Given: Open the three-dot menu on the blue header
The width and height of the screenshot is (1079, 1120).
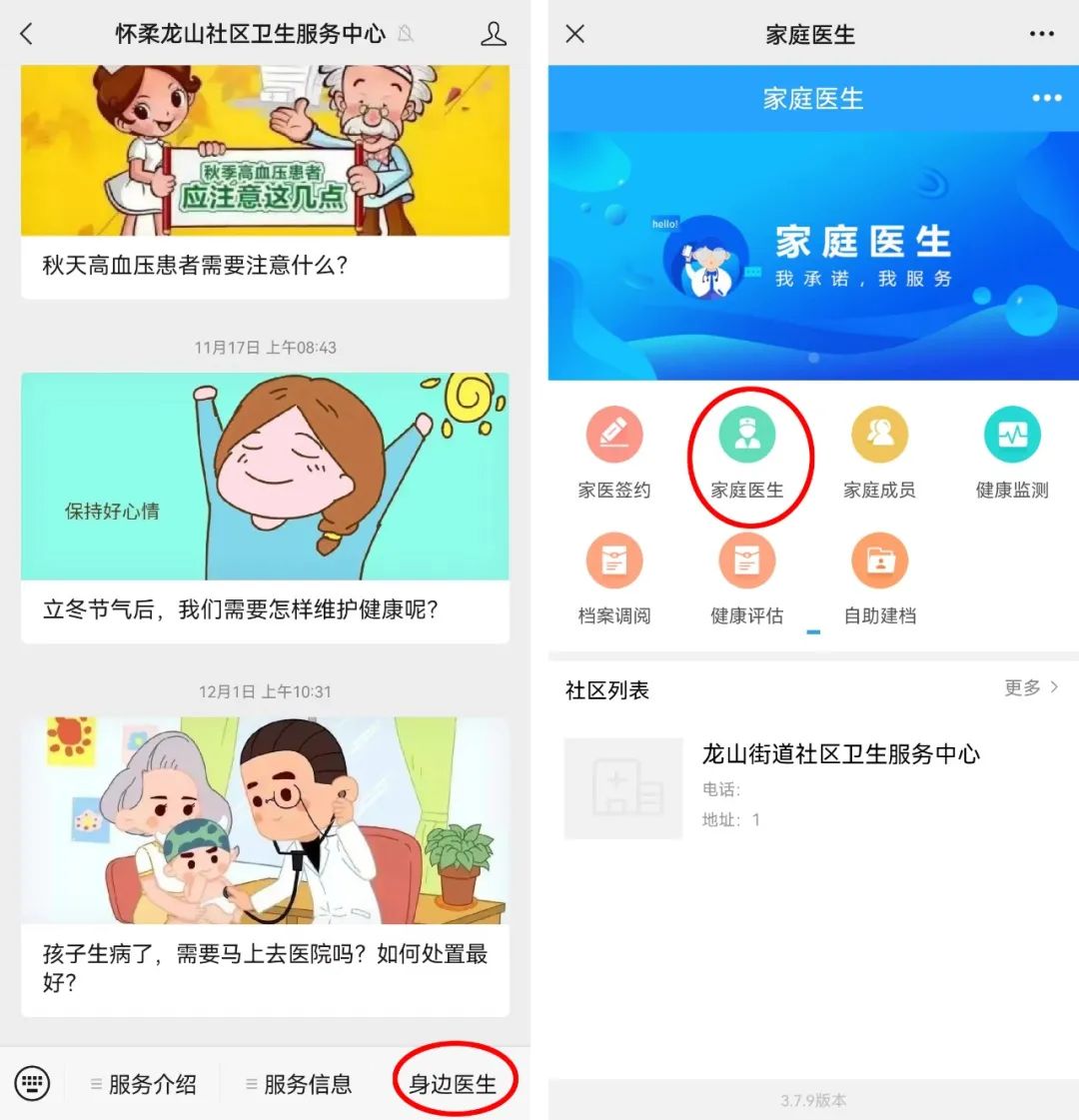Looking at the screenshot, I should 1046,98.
